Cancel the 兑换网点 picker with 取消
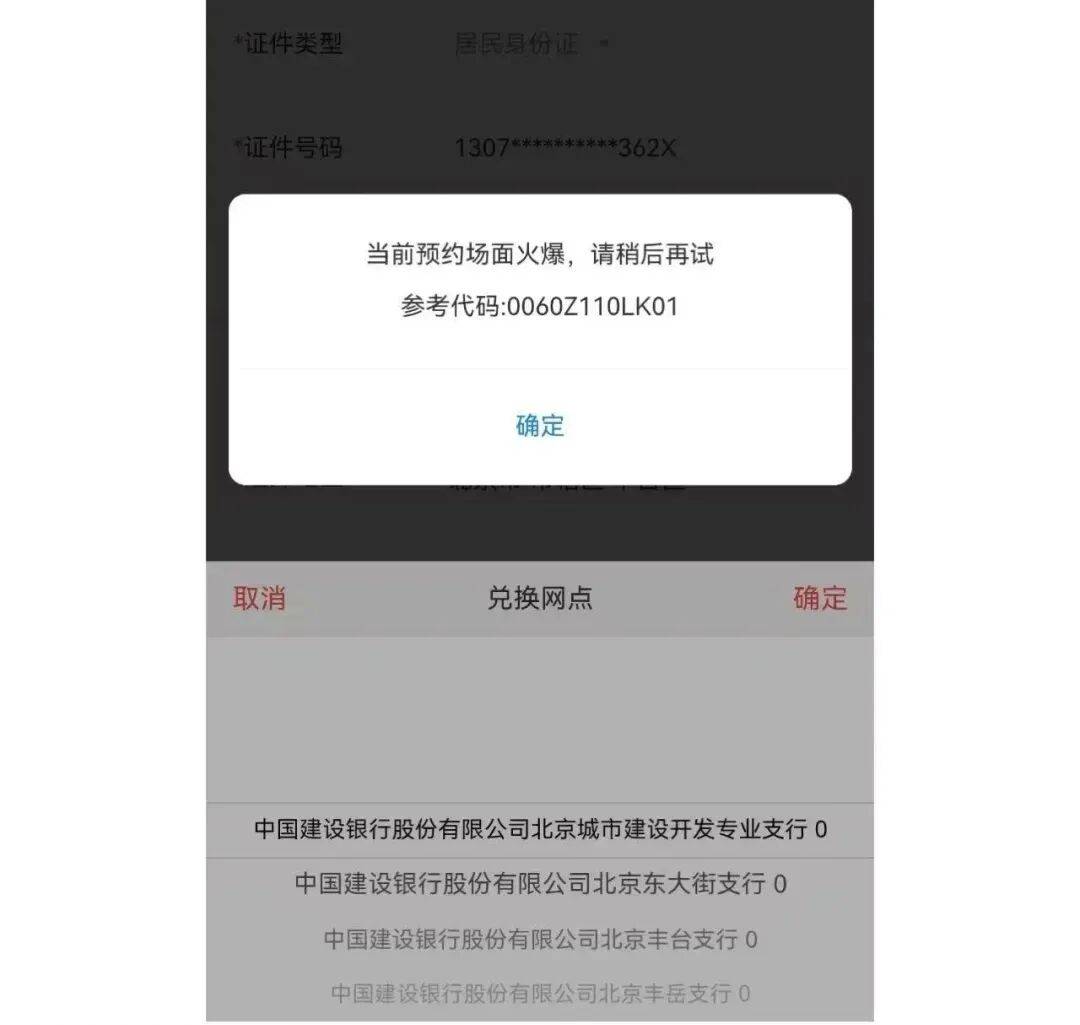This screenshot has width=1080, height=1025. coord(259,598)
